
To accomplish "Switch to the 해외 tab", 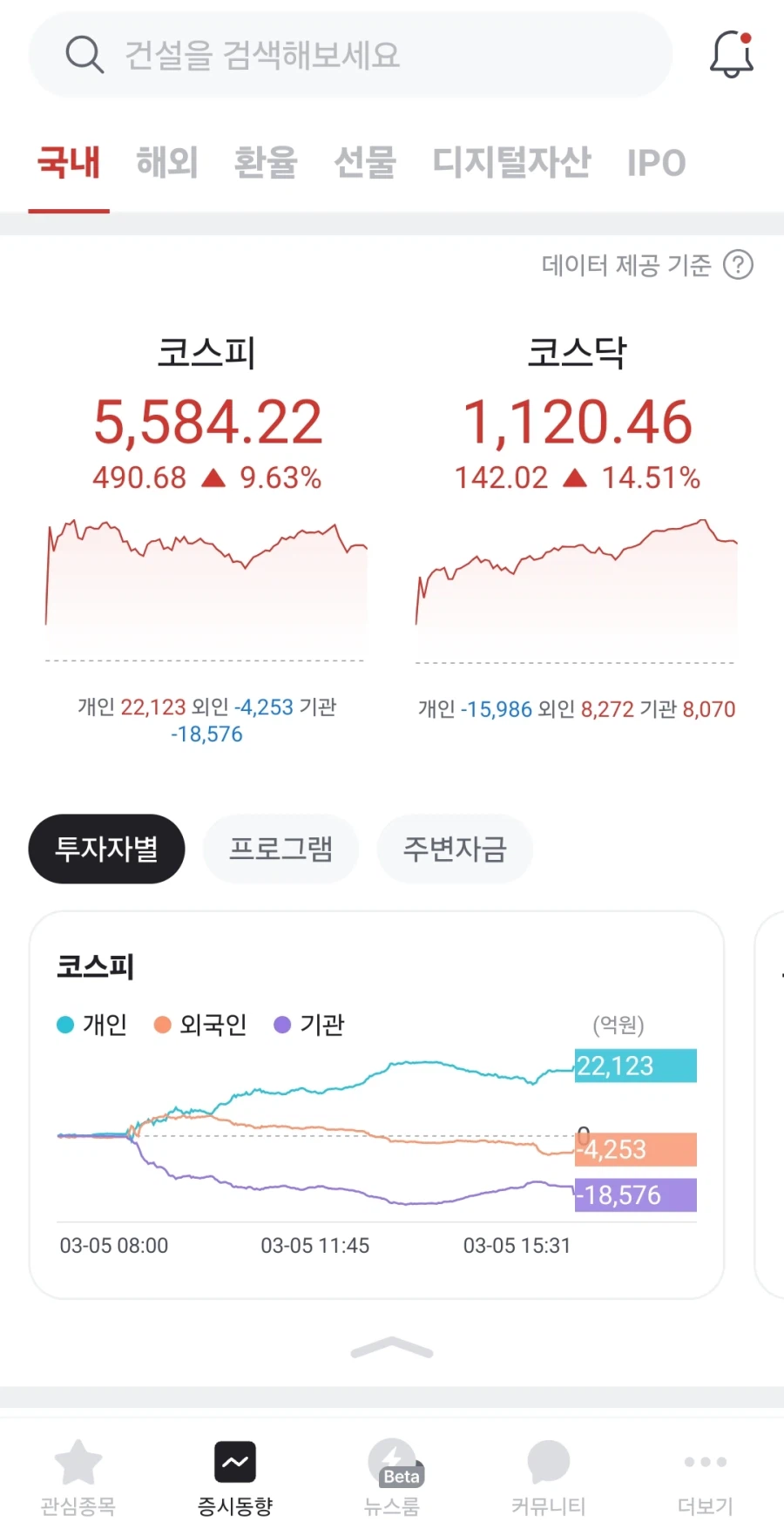I will tap(167, 163).
